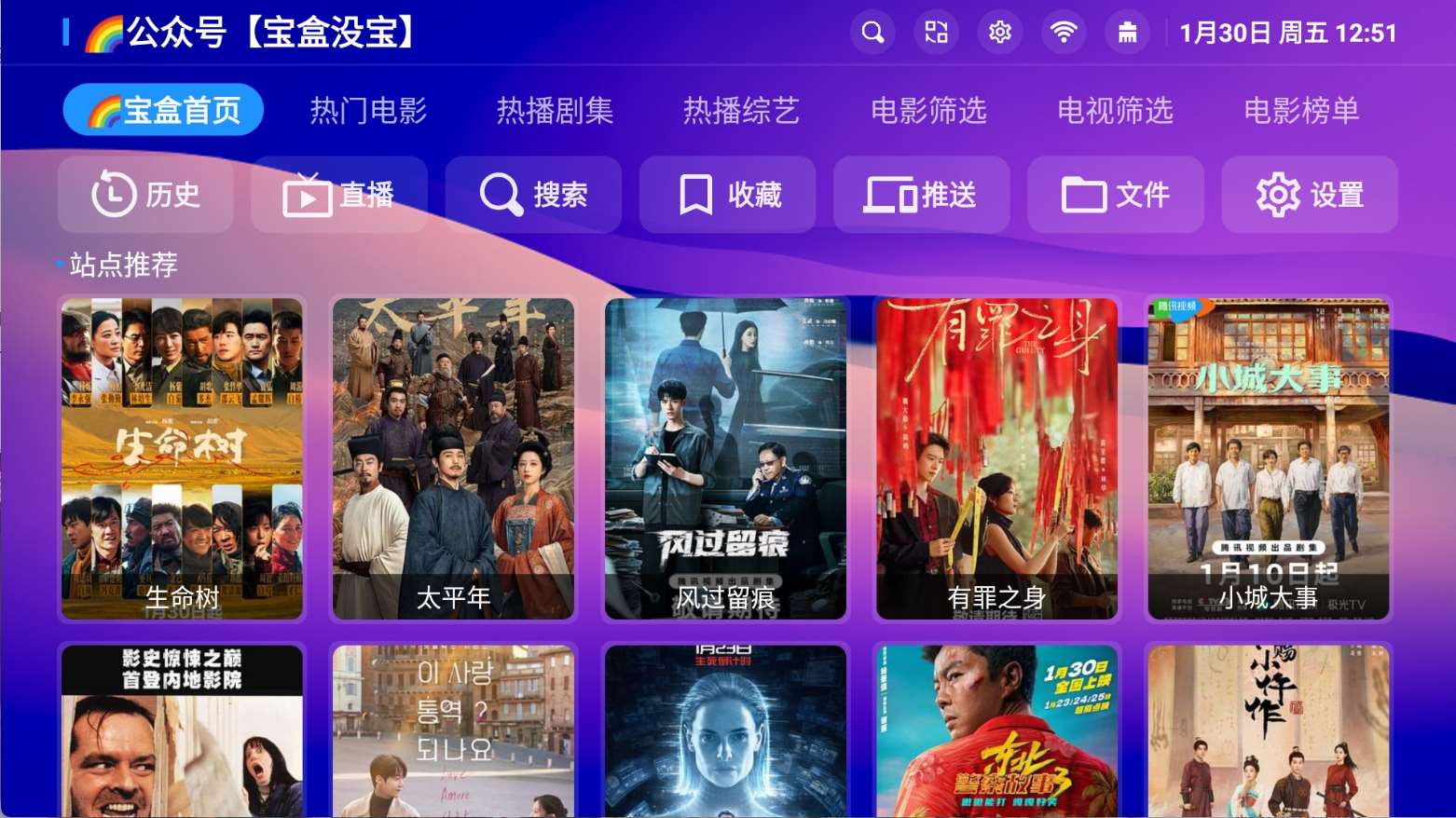This screenshot has height=818, width=1456.
Task: Open 历史 watch history
Action: 145,195
